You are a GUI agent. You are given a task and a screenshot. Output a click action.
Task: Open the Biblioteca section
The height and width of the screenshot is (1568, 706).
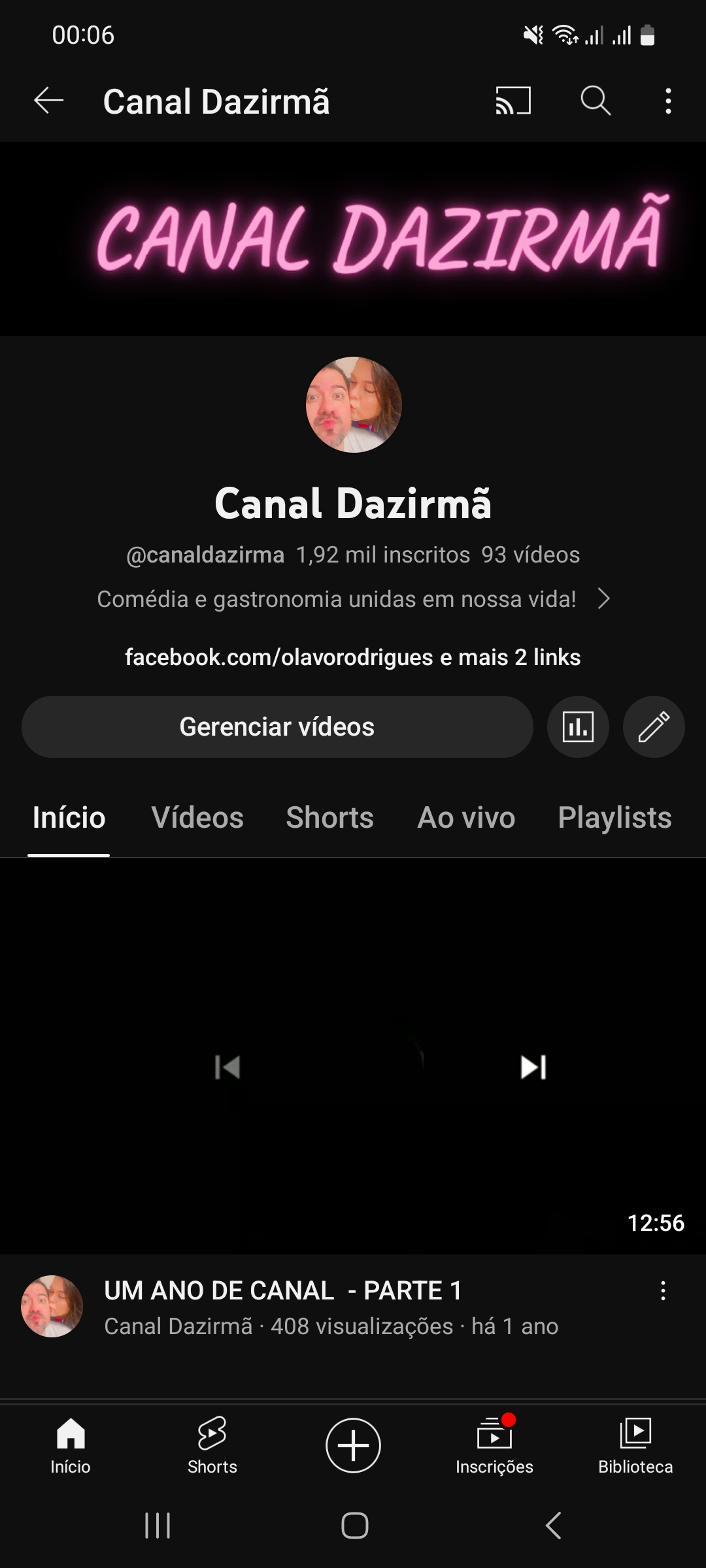click(635, 1445)
